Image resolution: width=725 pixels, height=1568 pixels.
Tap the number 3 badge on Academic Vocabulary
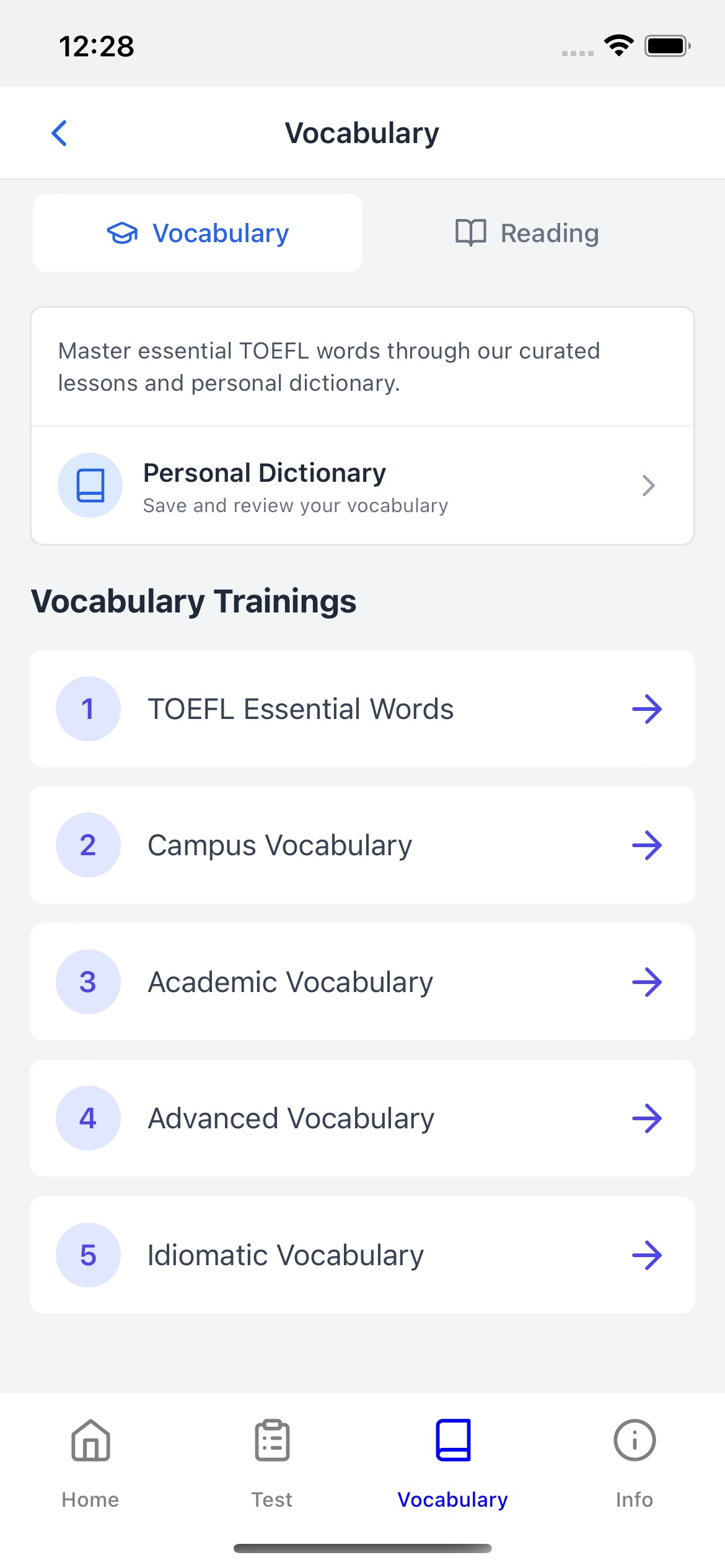[88, 982]
